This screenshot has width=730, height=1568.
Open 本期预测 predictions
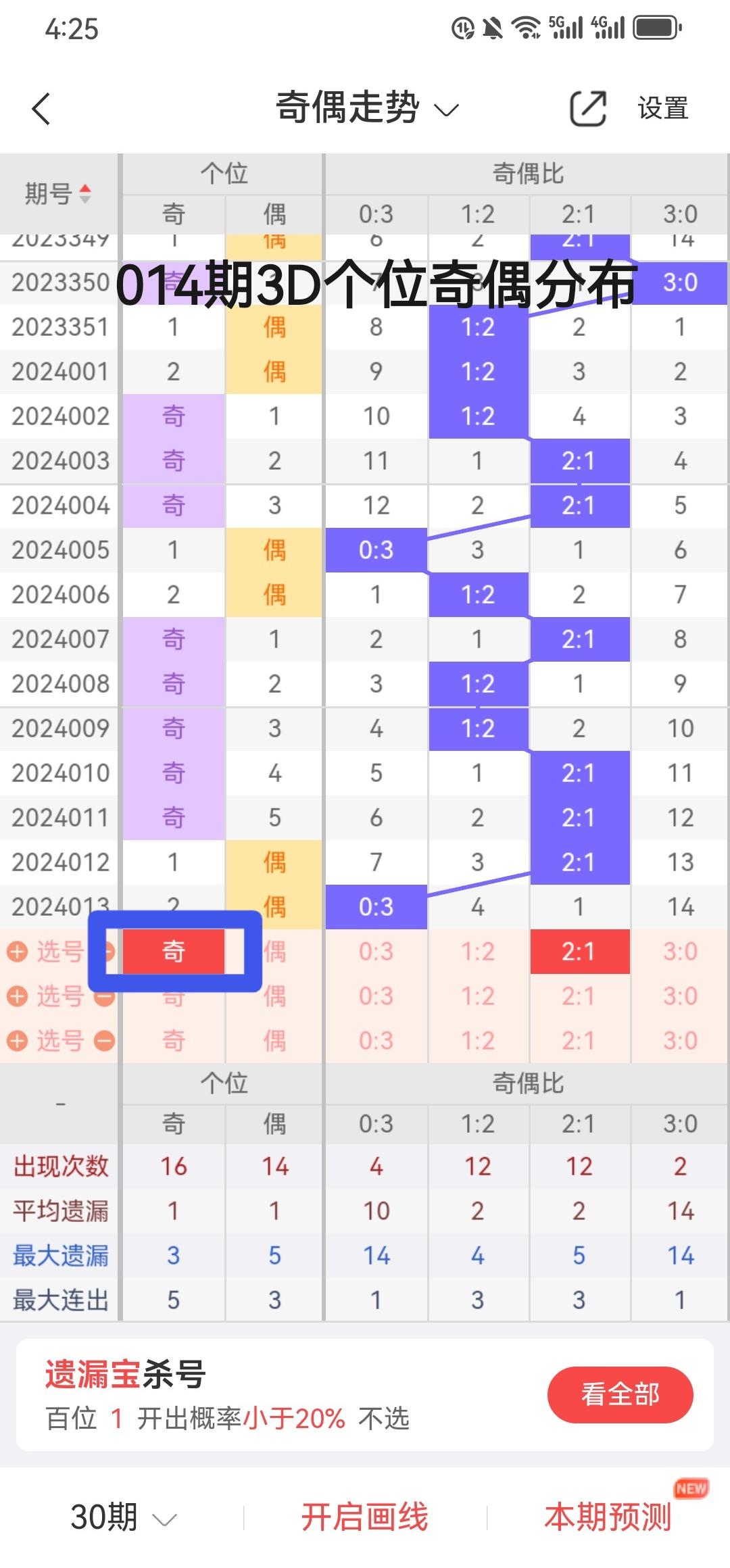(x=608, y=1517)
